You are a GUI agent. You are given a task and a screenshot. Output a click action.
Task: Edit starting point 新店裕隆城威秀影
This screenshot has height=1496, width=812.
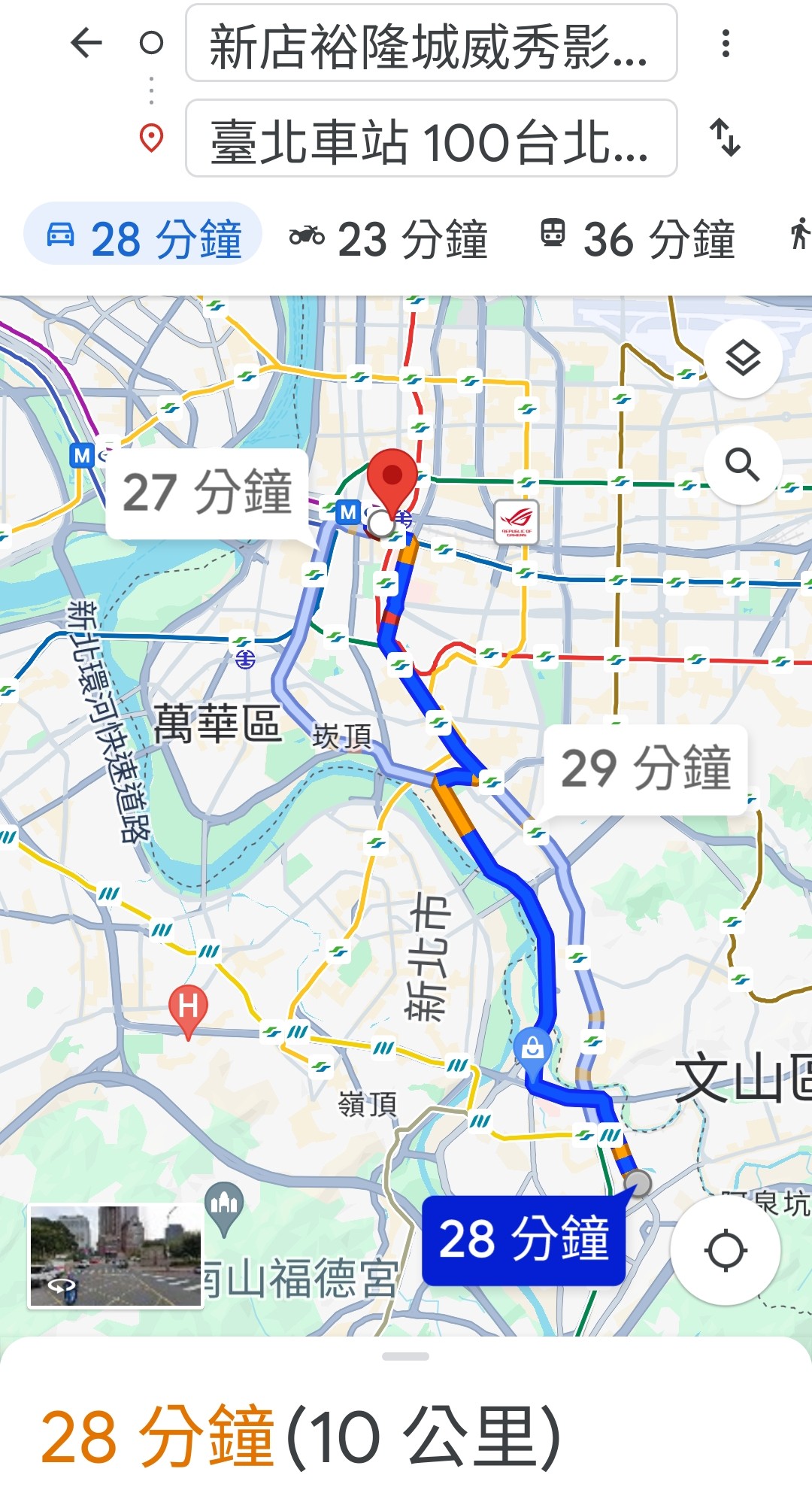431,44
